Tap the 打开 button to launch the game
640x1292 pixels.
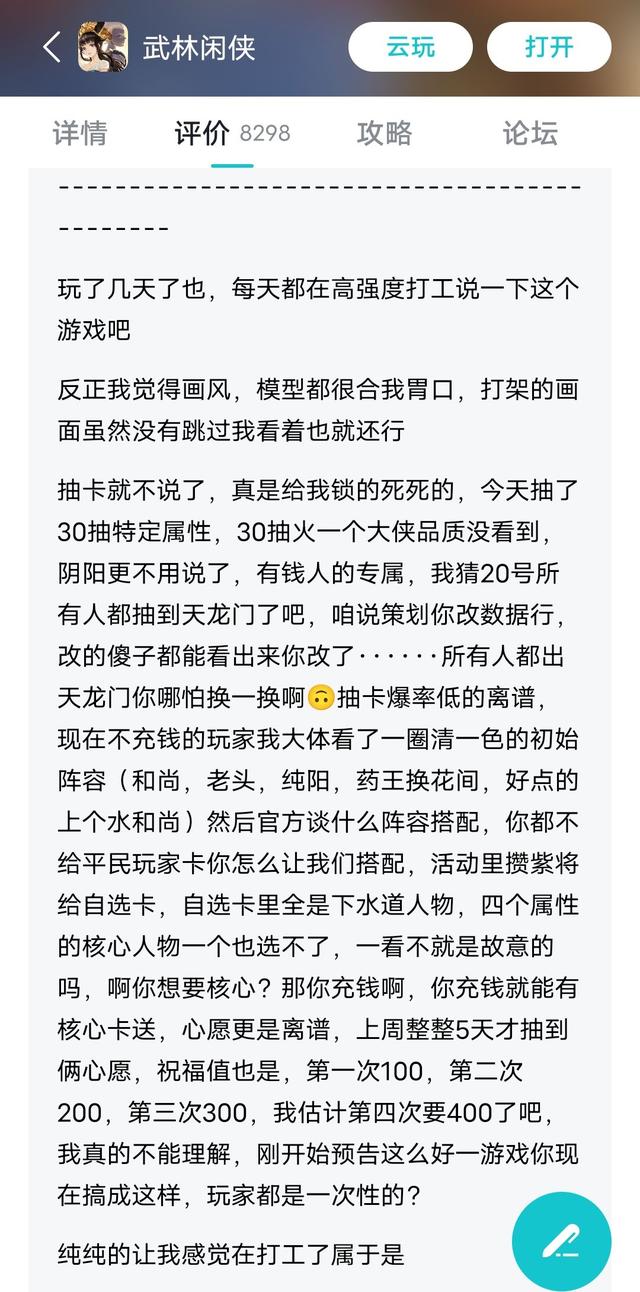tap(549, 47)
